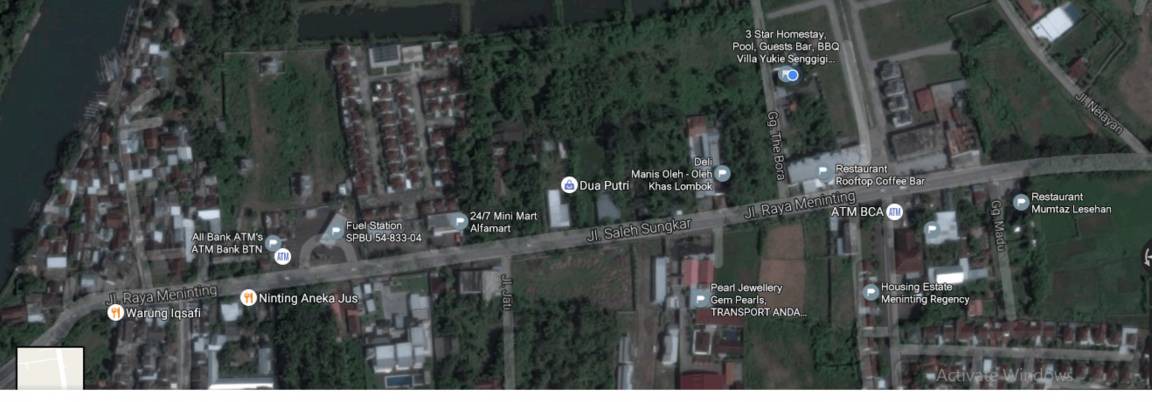Open the Fuel Station SPBU 54-833-04 marker

click(335, 231)
